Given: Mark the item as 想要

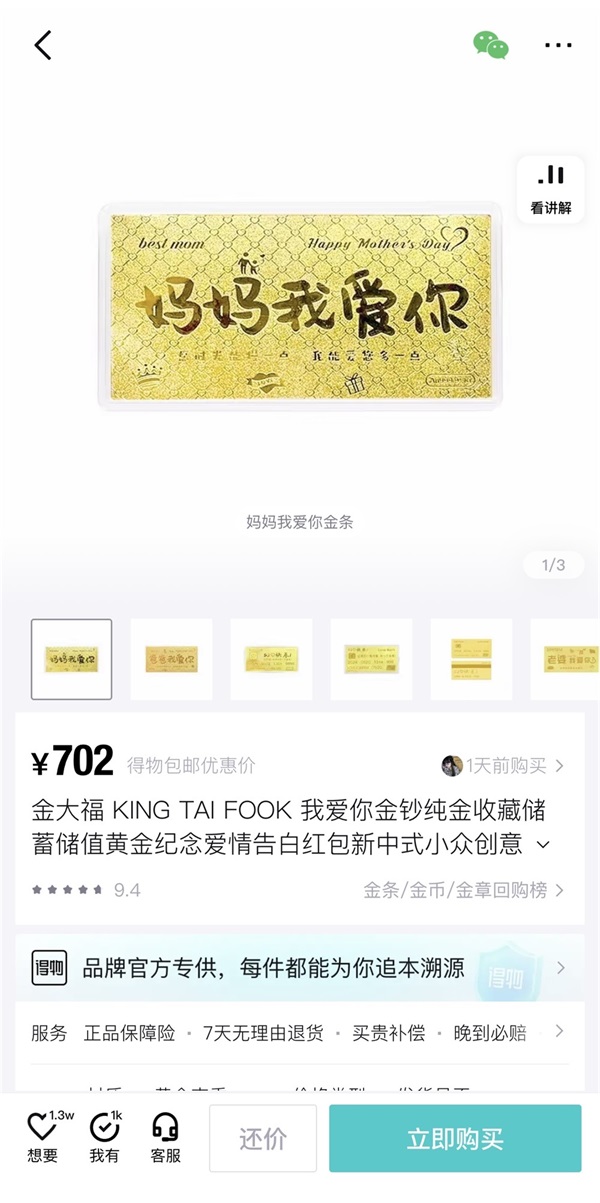Looking at the screenshot, I should click(x=43, y=1139).
